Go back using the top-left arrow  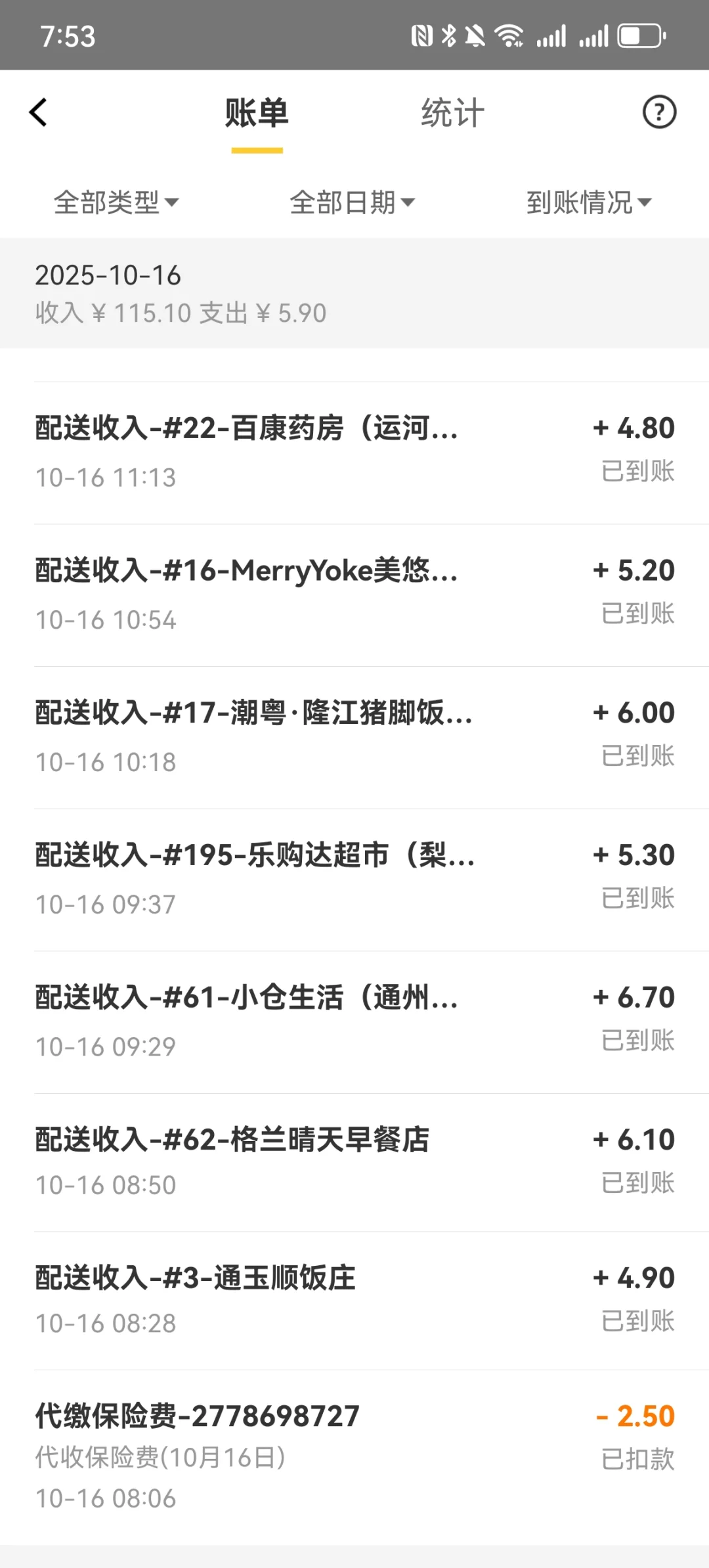point(39,112)
